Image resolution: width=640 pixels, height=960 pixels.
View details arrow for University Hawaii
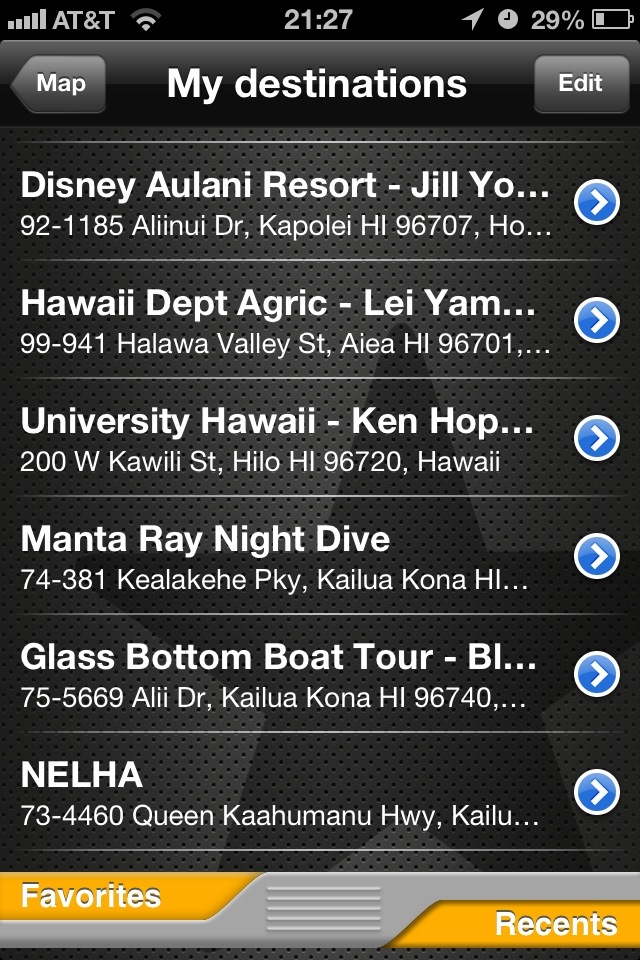pos(597,439)
